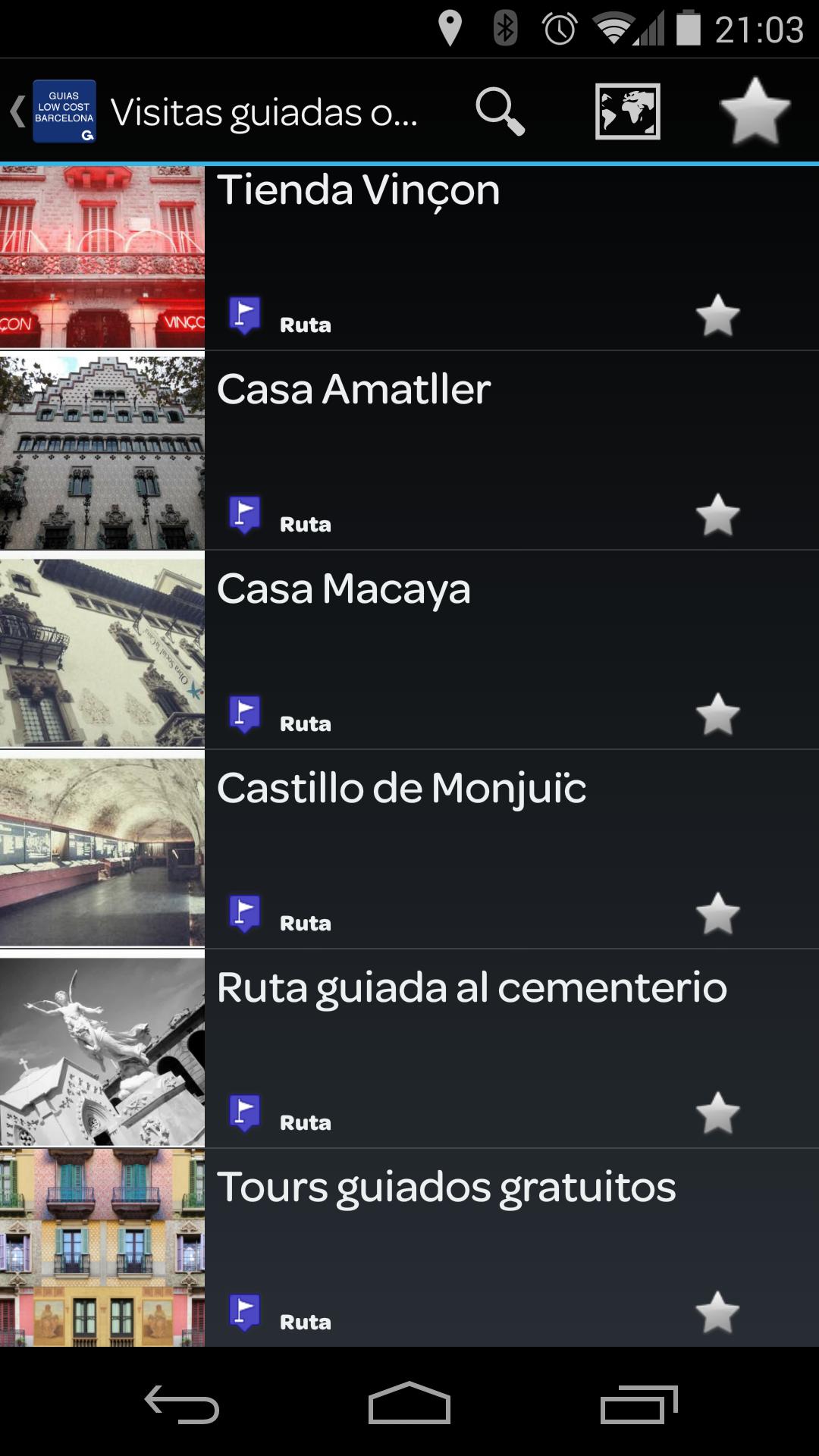Image resolution: width=819 pixels, height=1456 pixels.
Task: Select the Ruta flag icon for Castillo de Monjuïc
Action: click(x=245, y=912)
